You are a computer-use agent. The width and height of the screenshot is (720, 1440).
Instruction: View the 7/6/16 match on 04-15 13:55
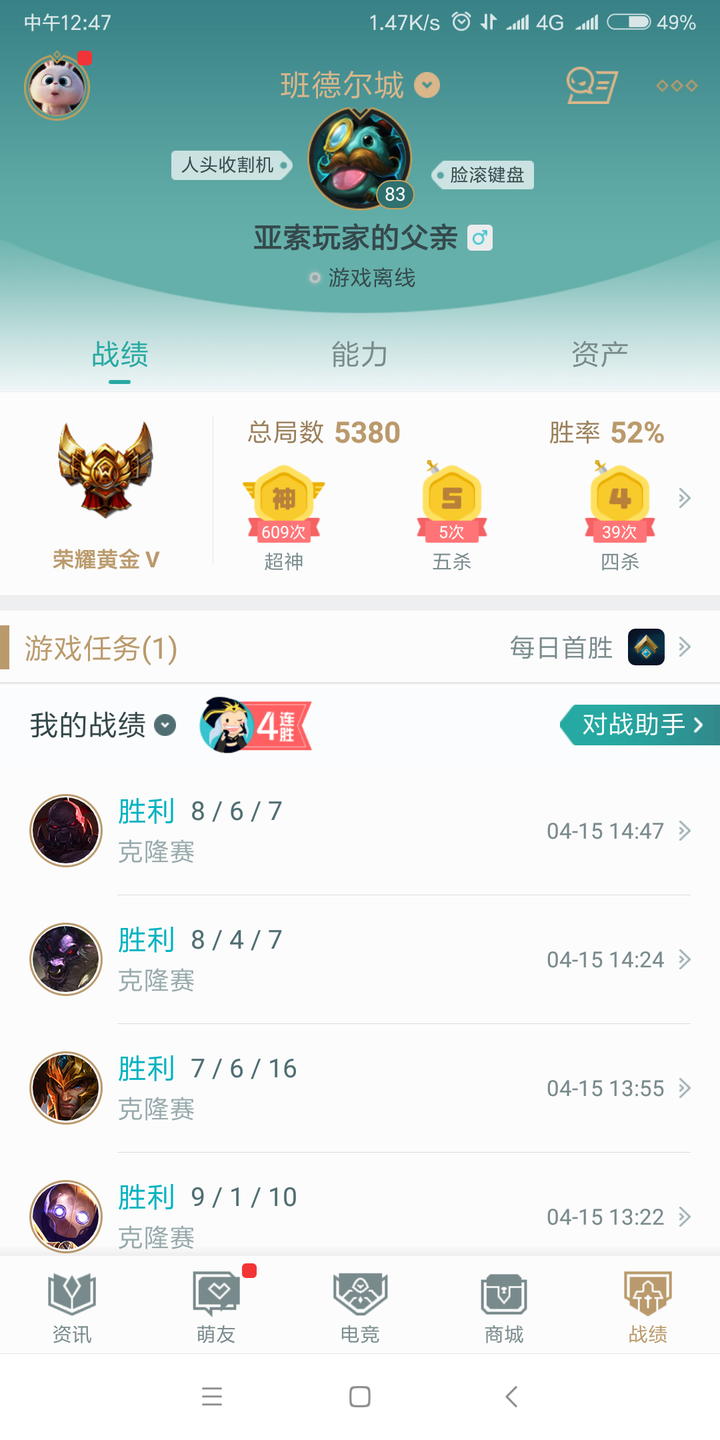(360, 1088)
